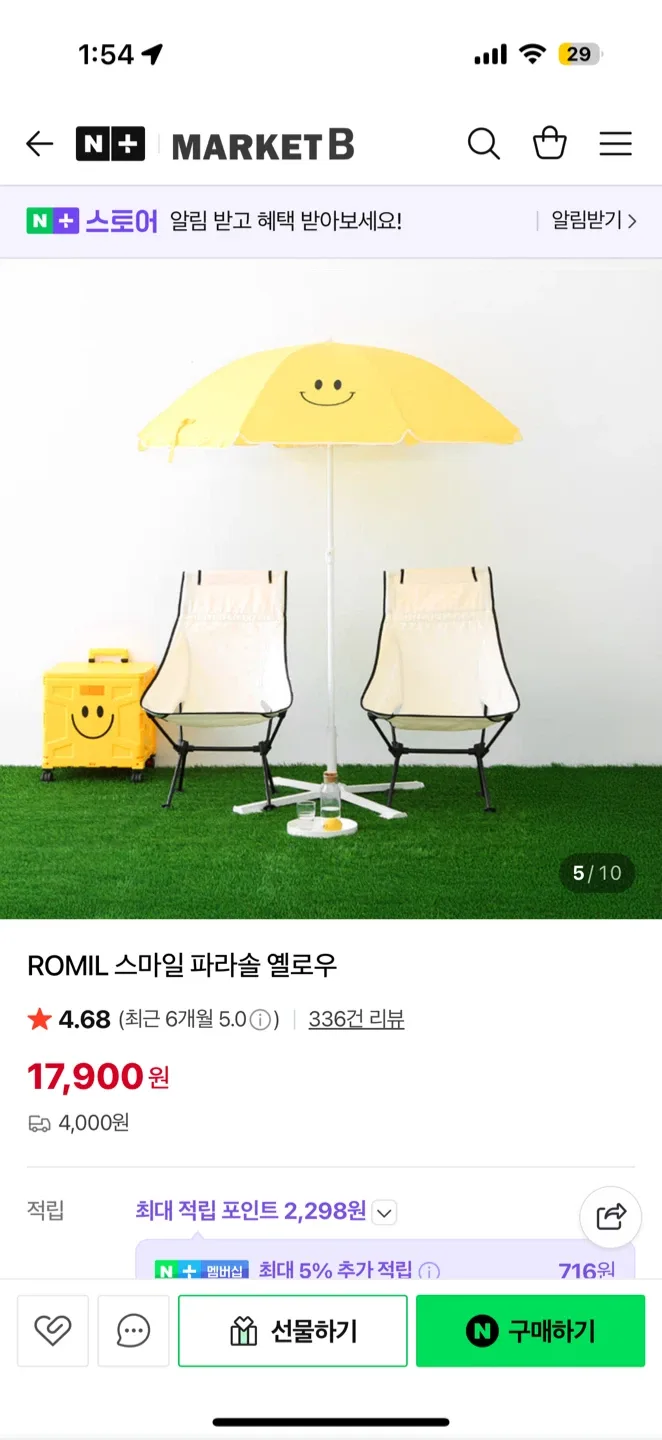The height and width of the screenshot is (1440, 662).
Task: Show info about 5% 추가 적립
Action: click(x=429, y=1271)
